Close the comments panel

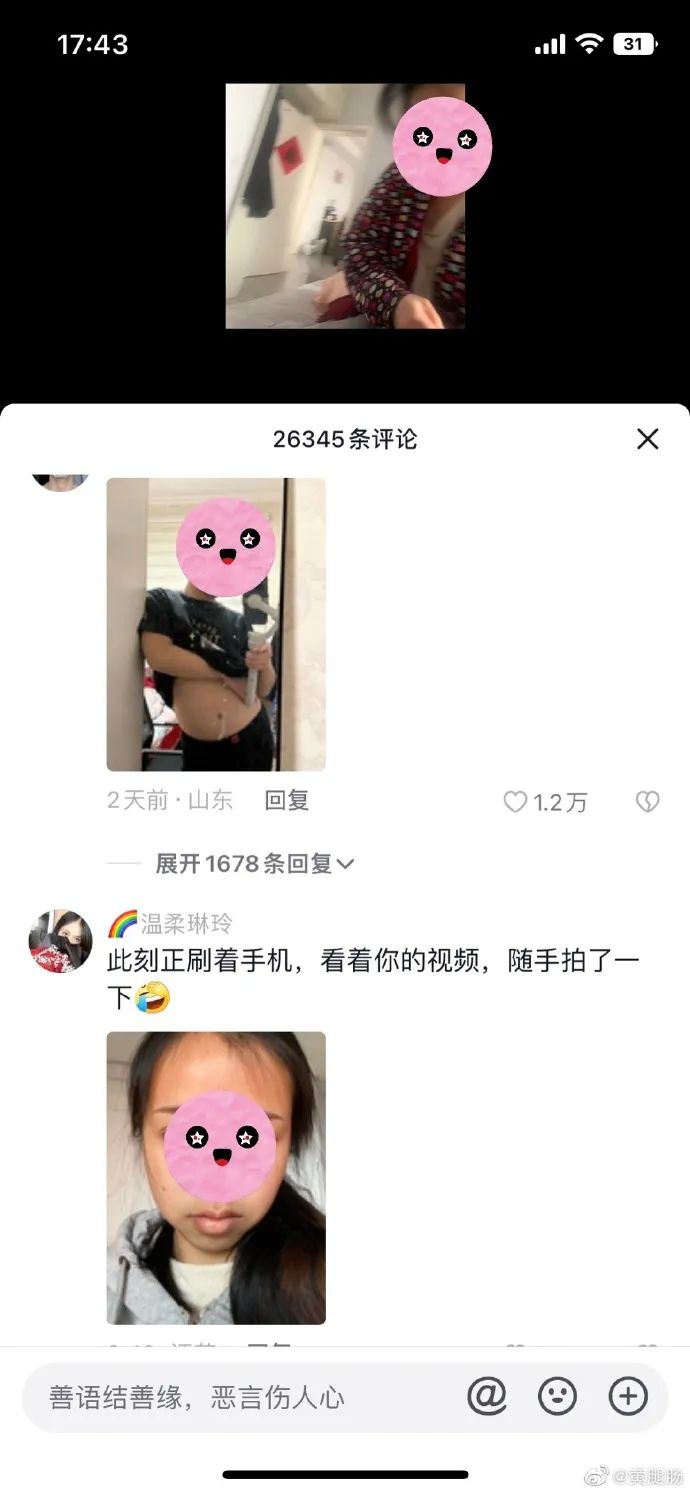tap(648, 438)
